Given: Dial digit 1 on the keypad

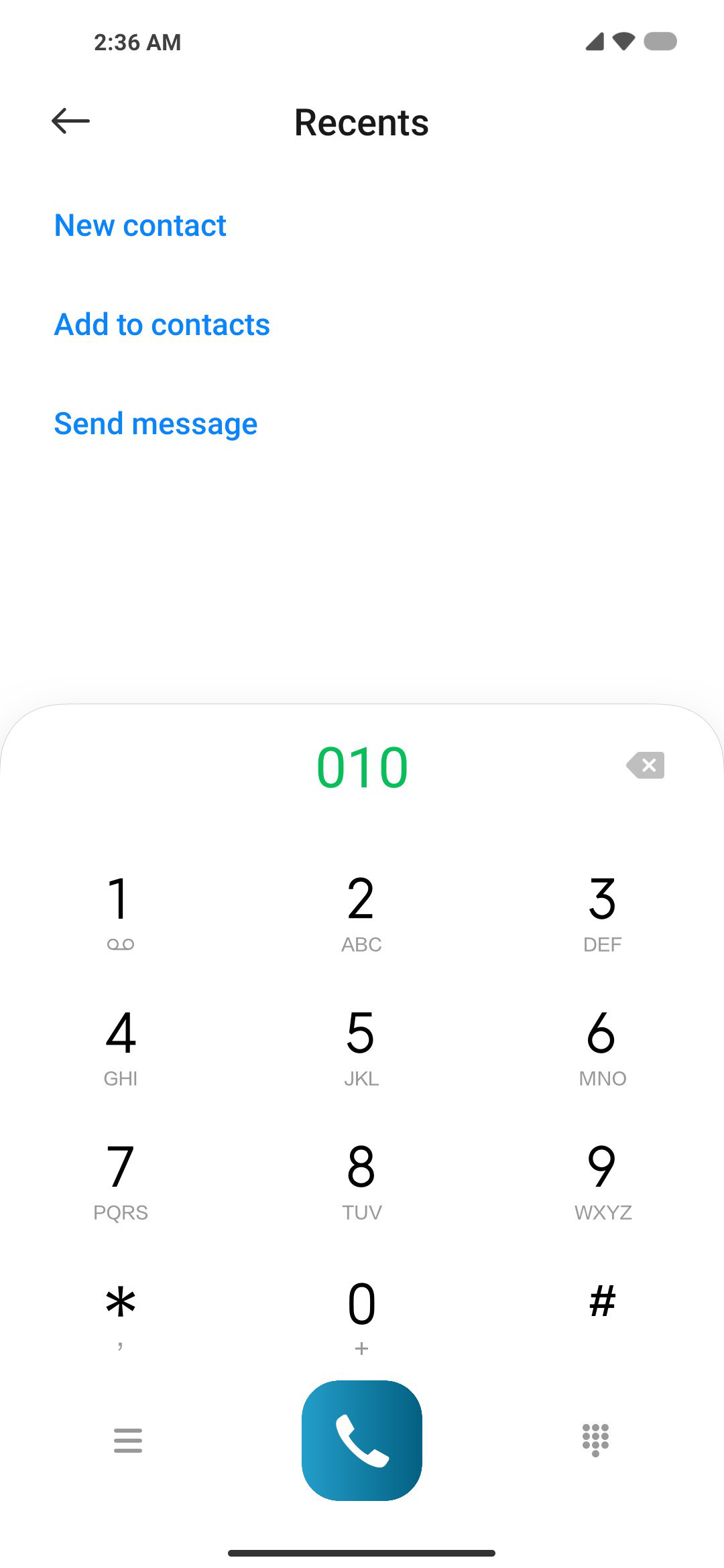Looking at the screenshot, I should pos(121,913).
